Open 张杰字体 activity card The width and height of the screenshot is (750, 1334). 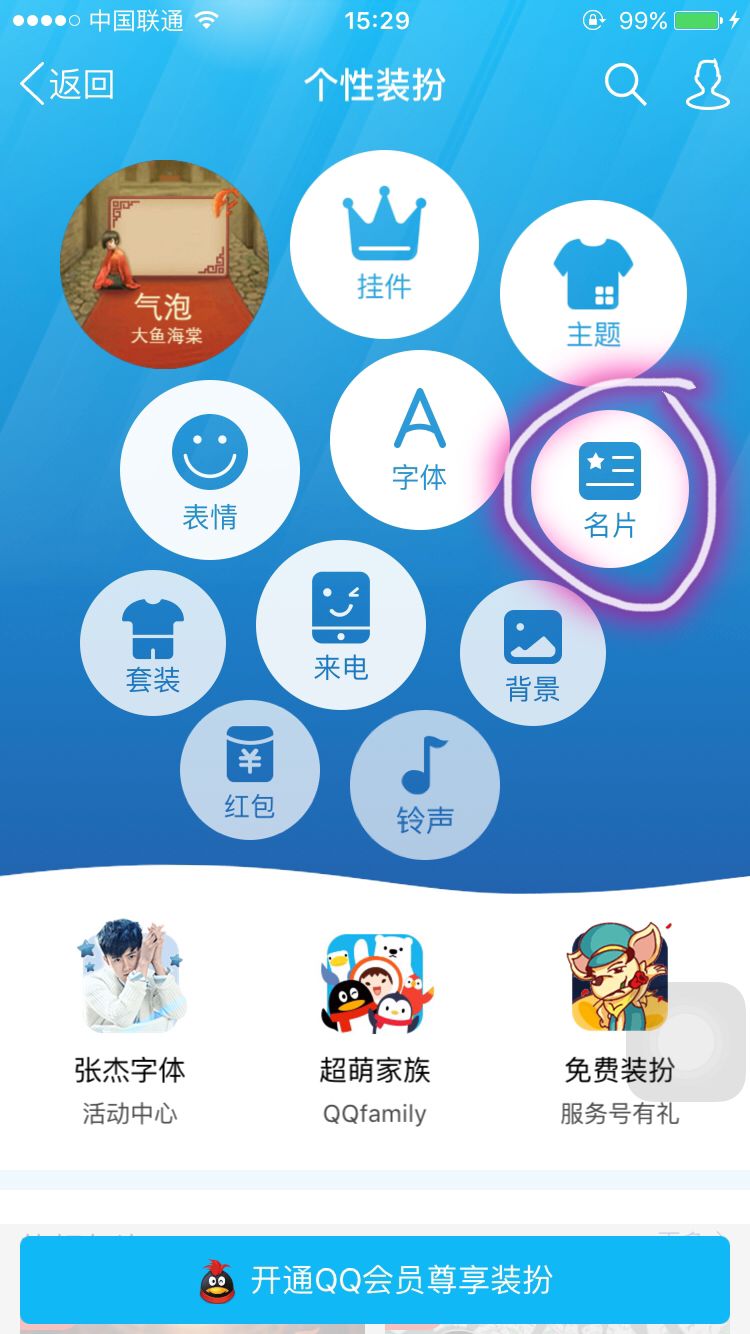(x=130, y=1020)
